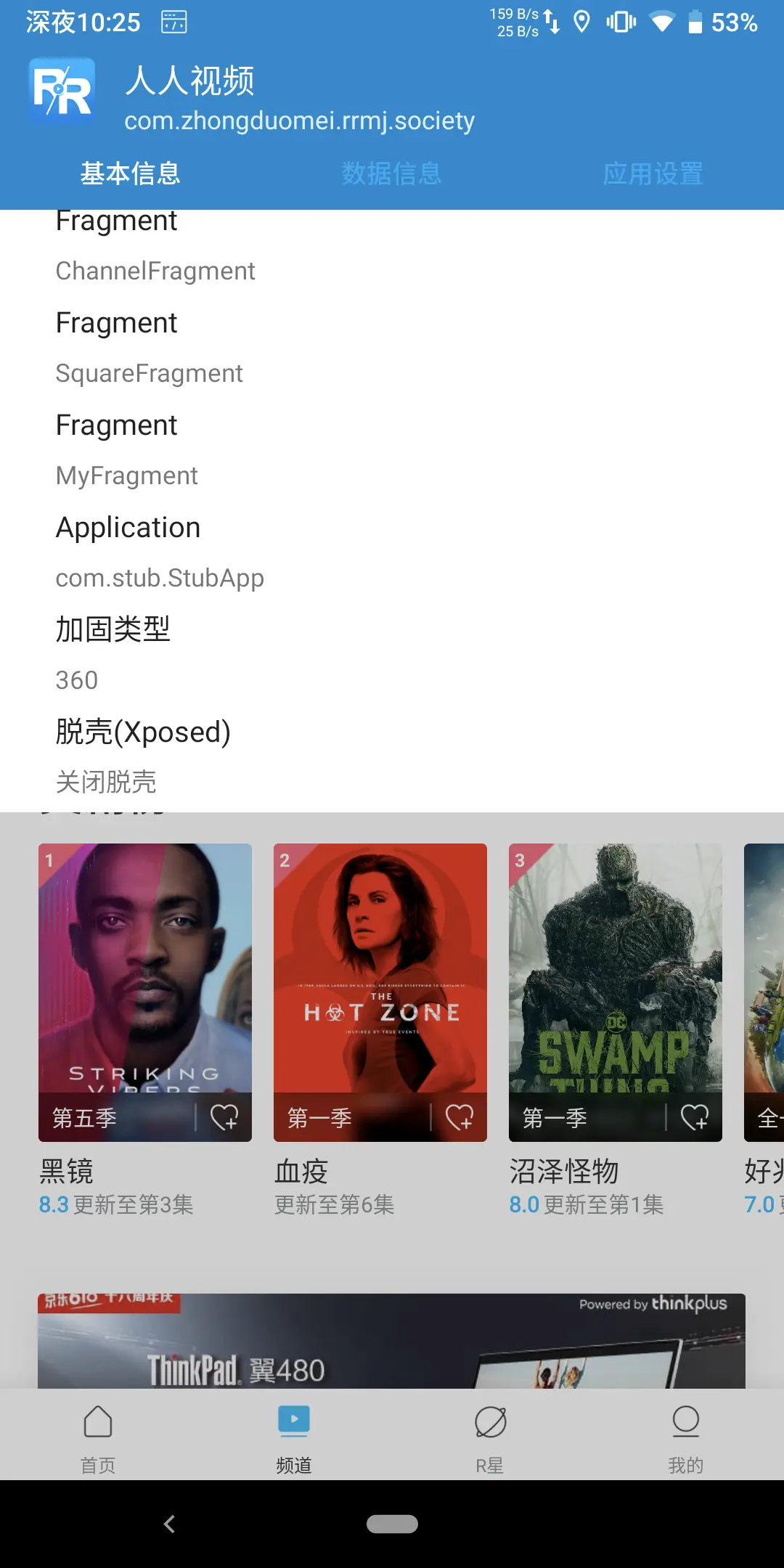The height and width of the screenshot is (1568, 784).
Task: Favorite 血疫 with the heart icon
Action: tap(460, 1117)
